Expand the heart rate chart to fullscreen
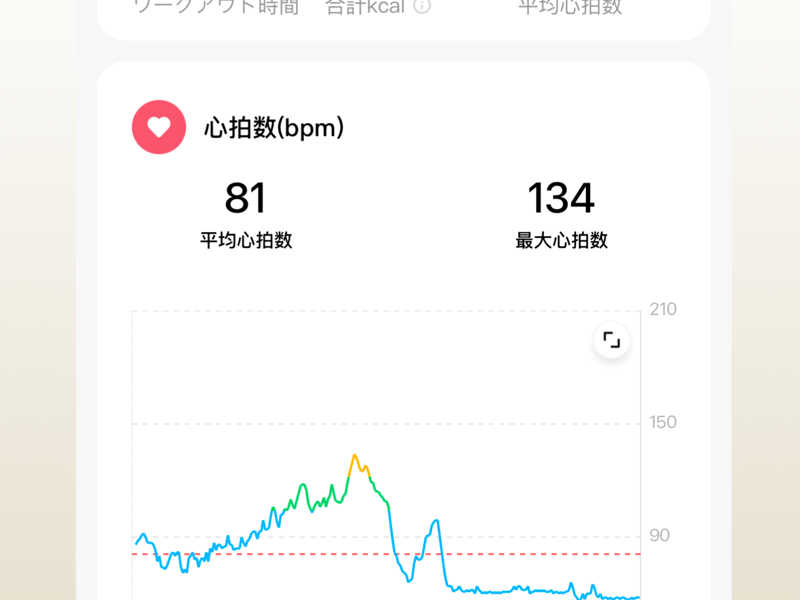 (611, 340)
